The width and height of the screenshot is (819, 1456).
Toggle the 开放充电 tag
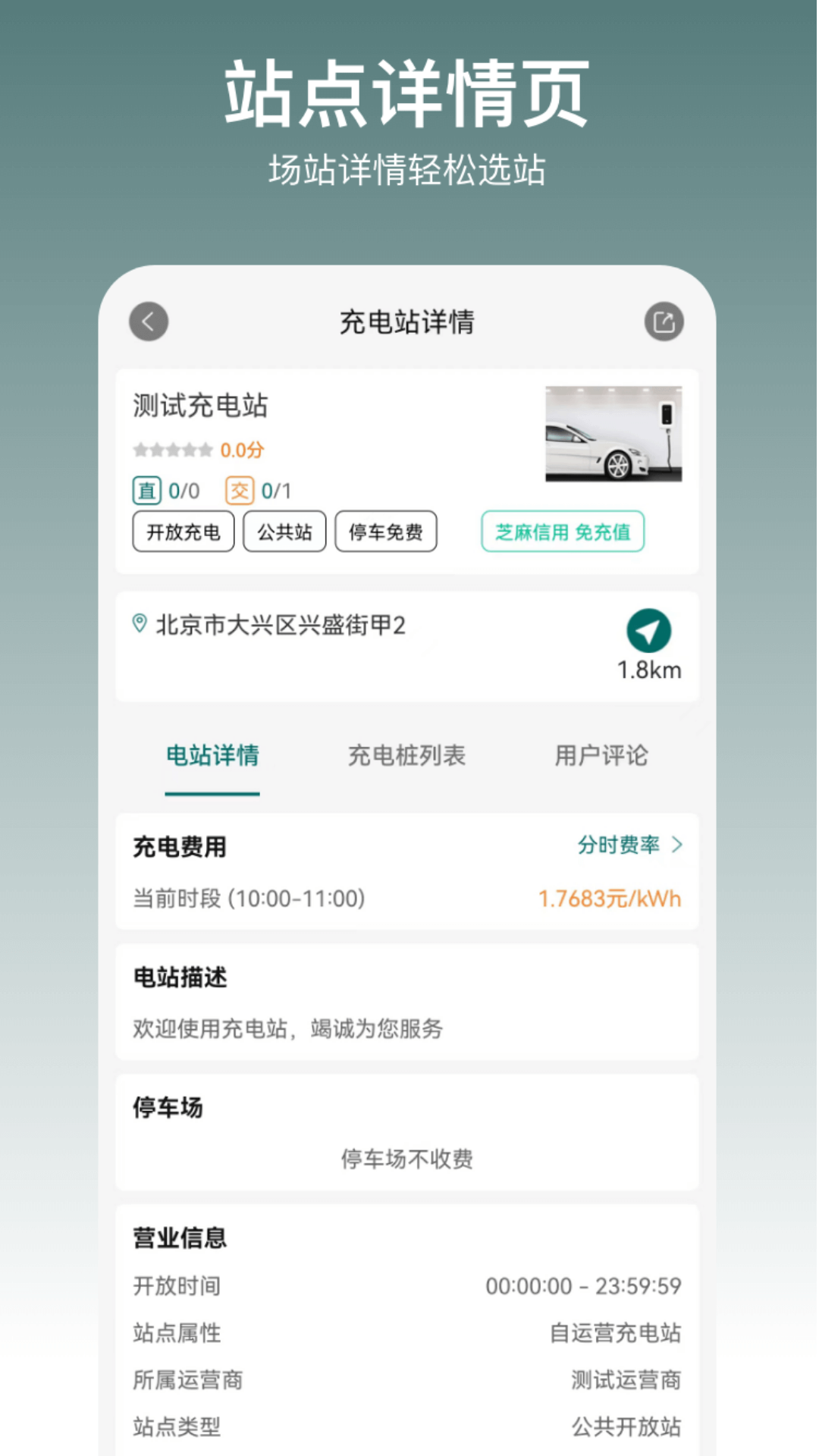(184, 532)
